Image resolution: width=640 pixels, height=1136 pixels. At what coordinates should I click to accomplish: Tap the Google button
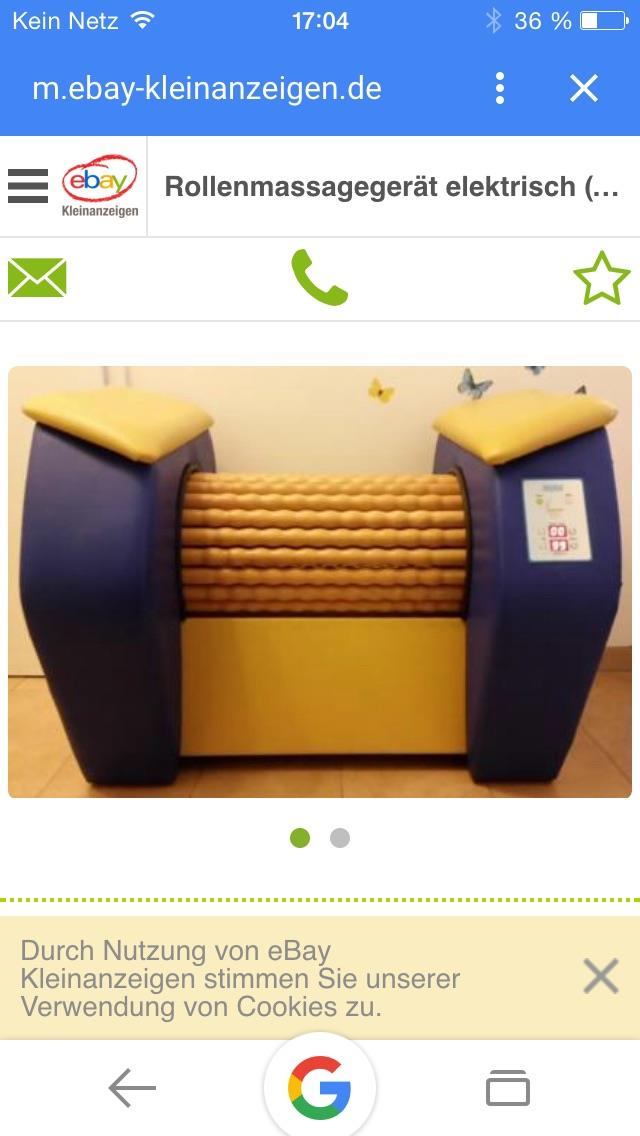(x=320, y=1088)
